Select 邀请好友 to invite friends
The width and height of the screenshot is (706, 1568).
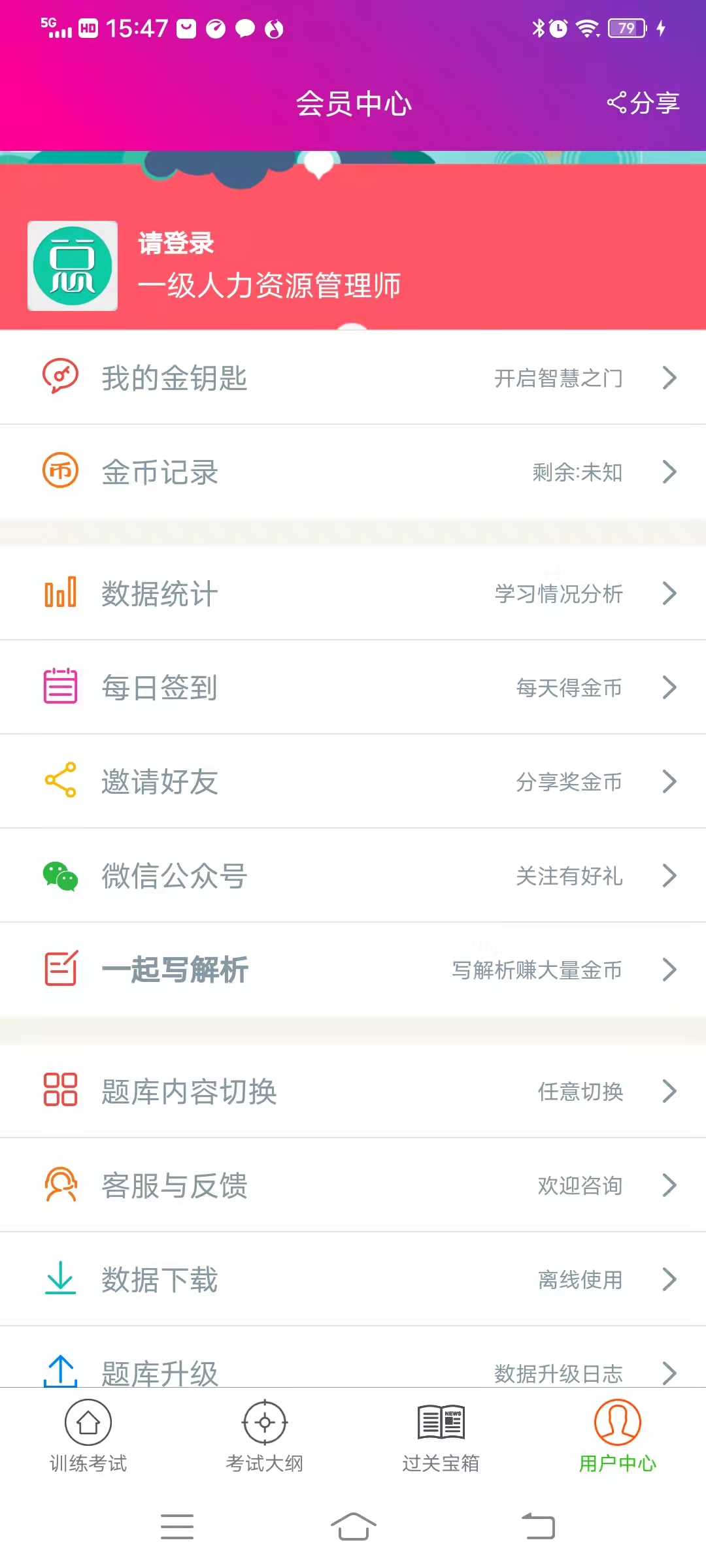pyautogui.click(x=353, y=781)
